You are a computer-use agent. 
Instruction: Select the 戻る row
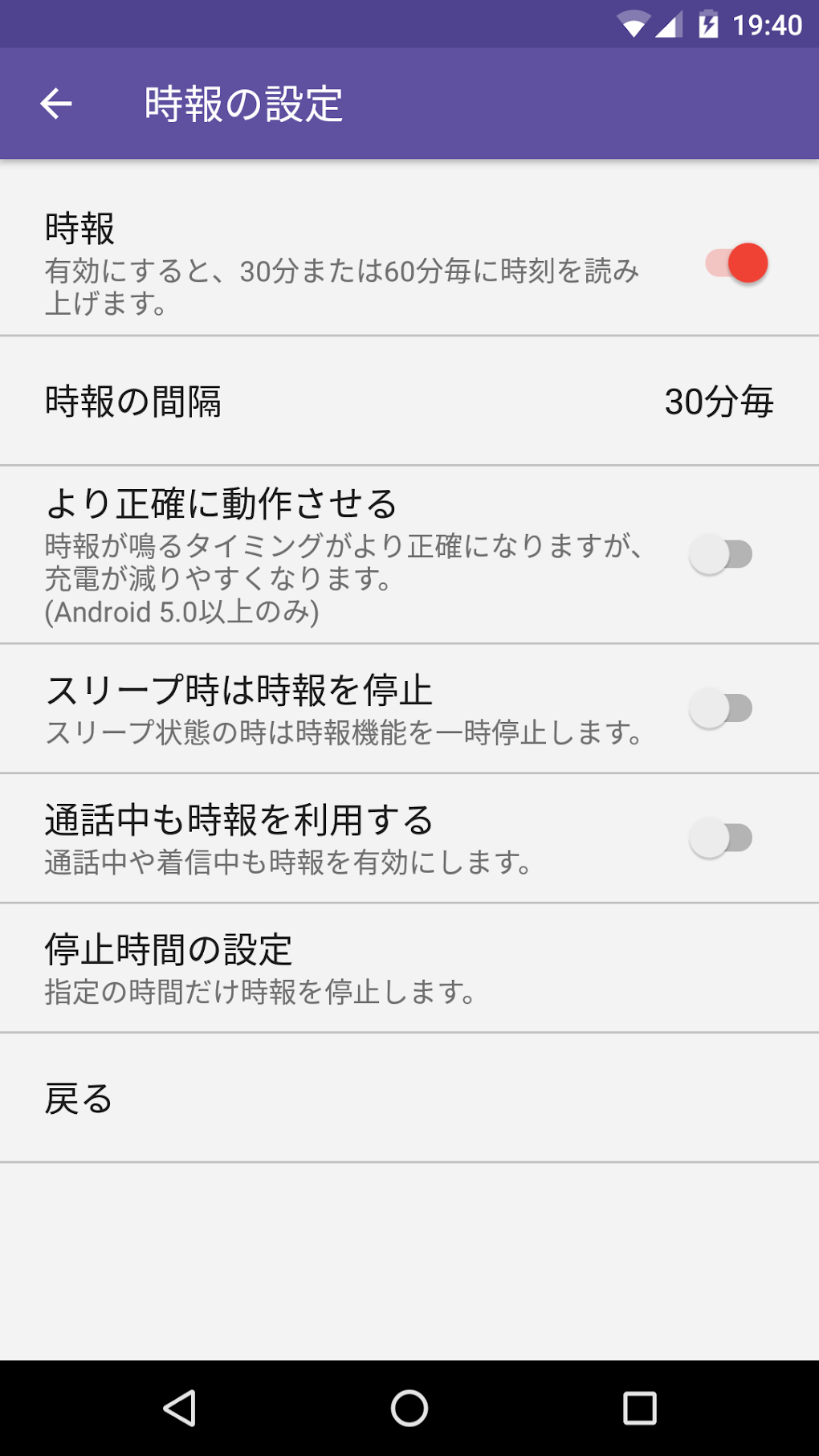(409, 1098)
